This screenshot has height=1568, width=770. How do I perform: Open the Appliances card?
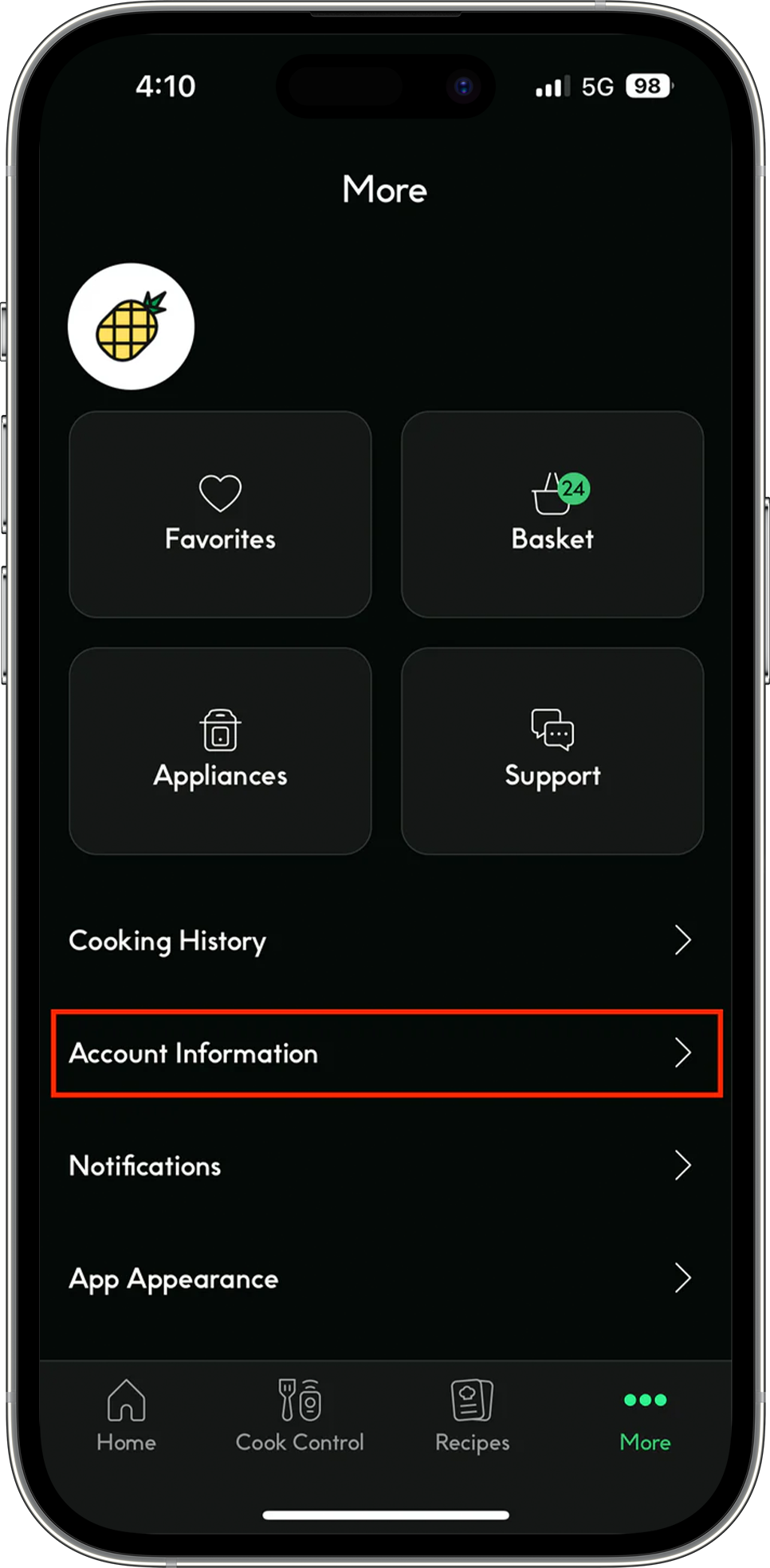click(x=220, y=751)
